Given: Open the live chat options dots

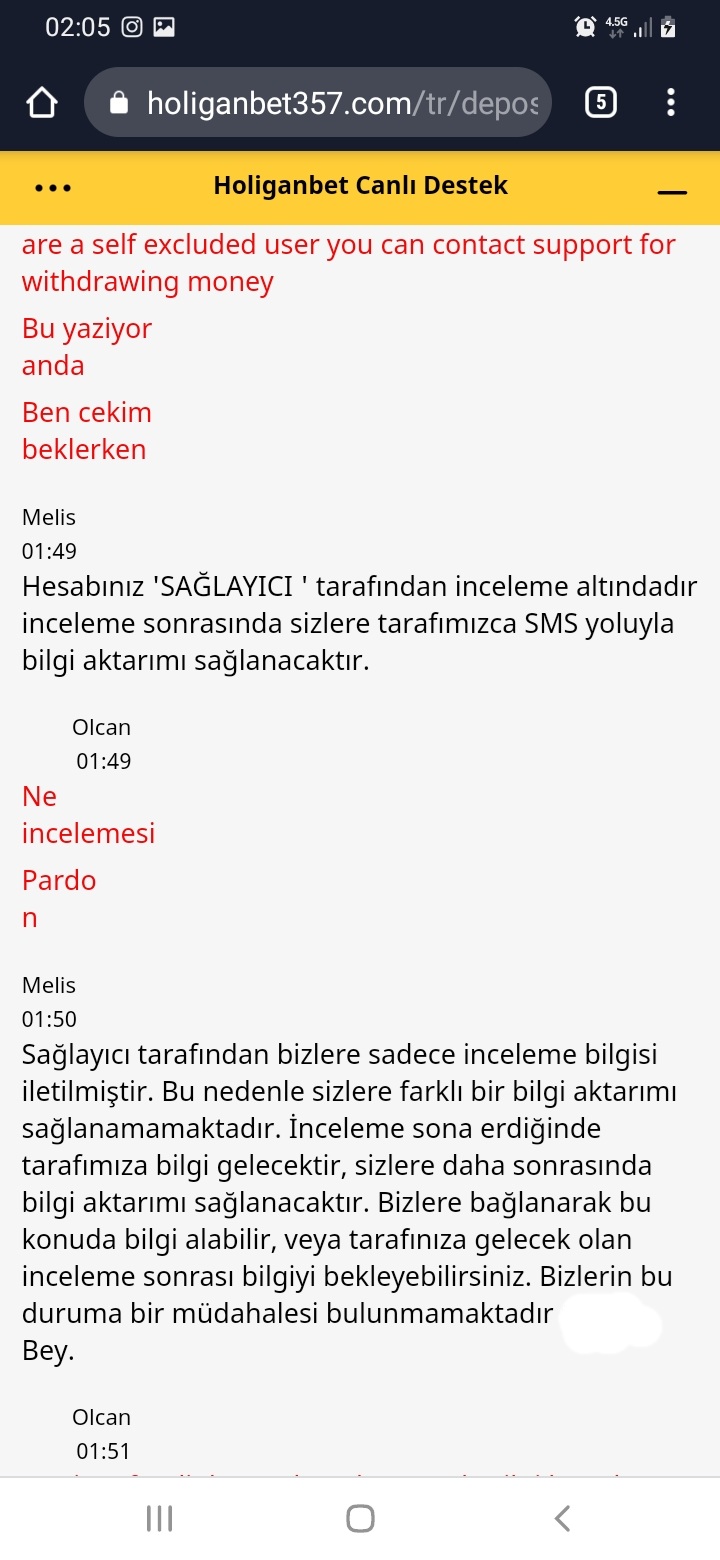Looking at the screenshot, I should (52, 187).
